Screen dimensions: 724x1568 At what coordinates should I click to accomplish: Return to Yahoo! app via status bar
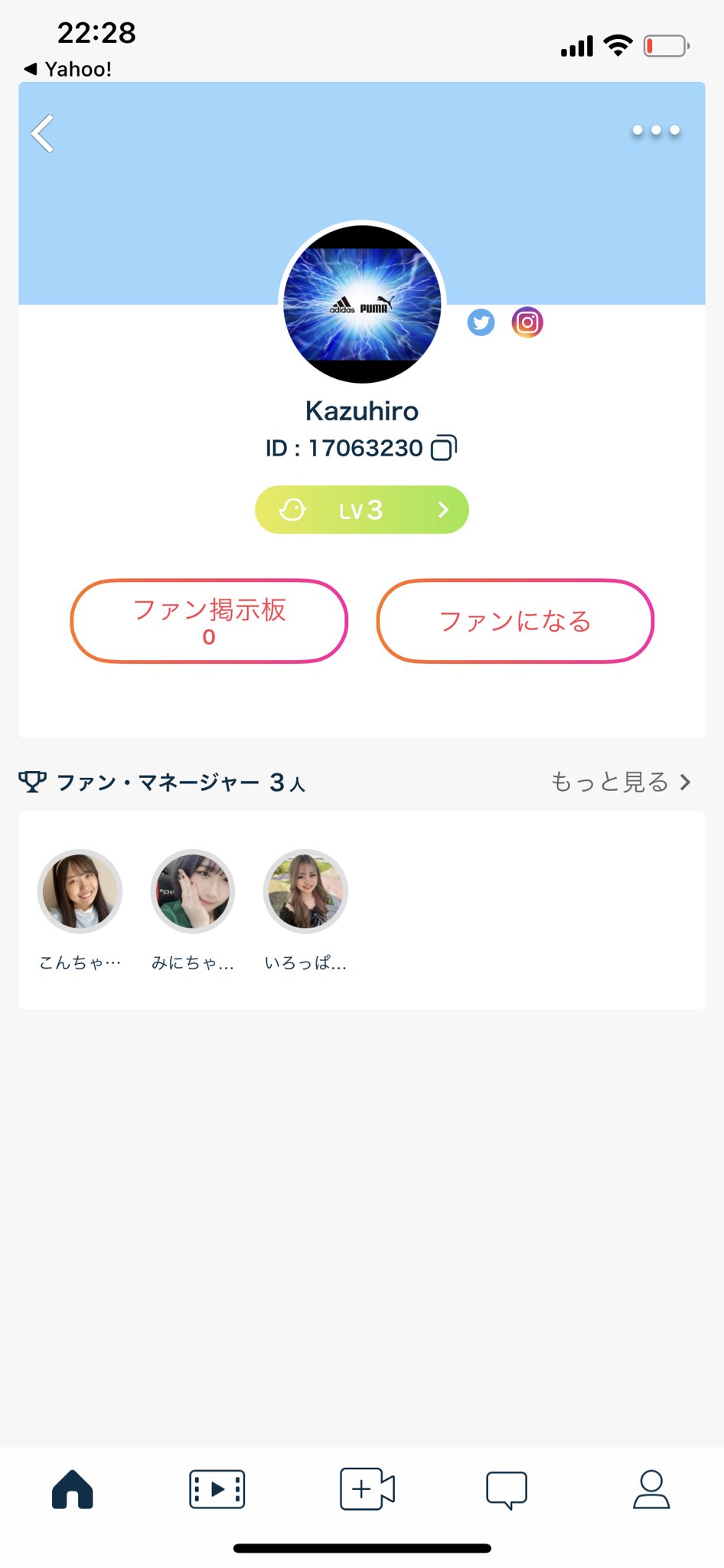(69, 69)
